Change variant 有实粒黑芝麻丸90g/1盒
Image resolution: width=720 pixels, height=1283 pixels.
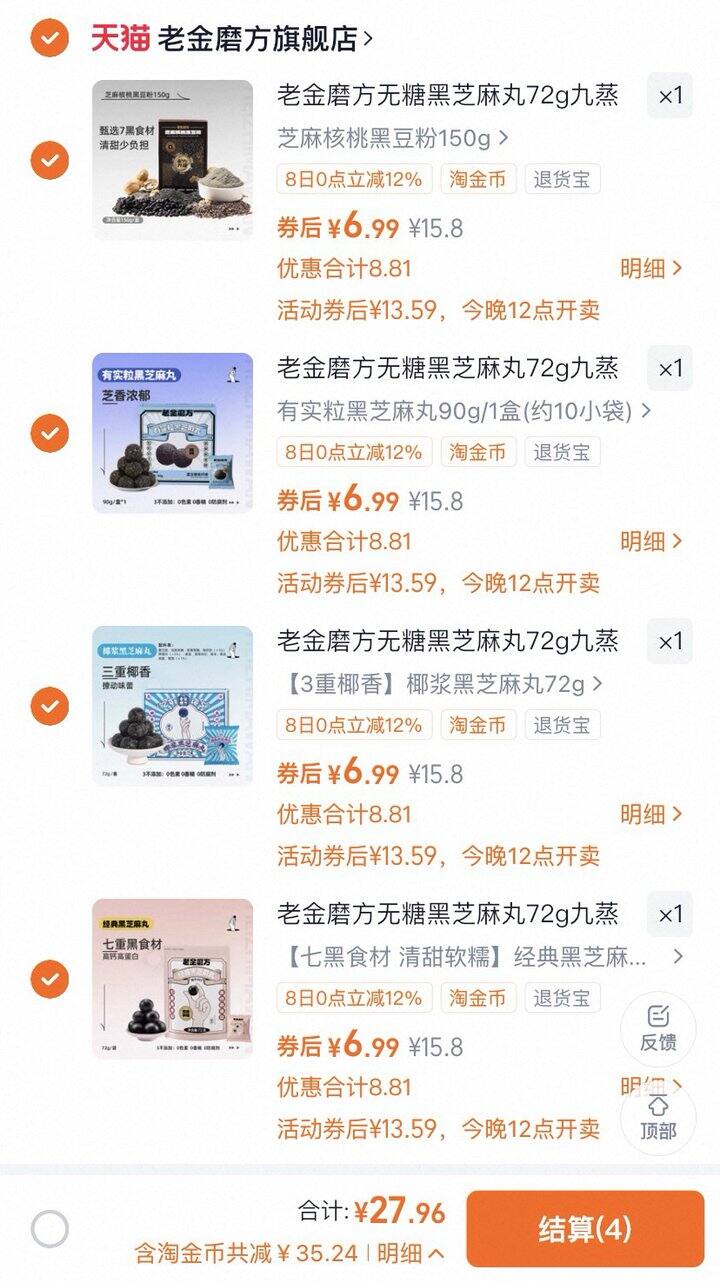(464, 411)
